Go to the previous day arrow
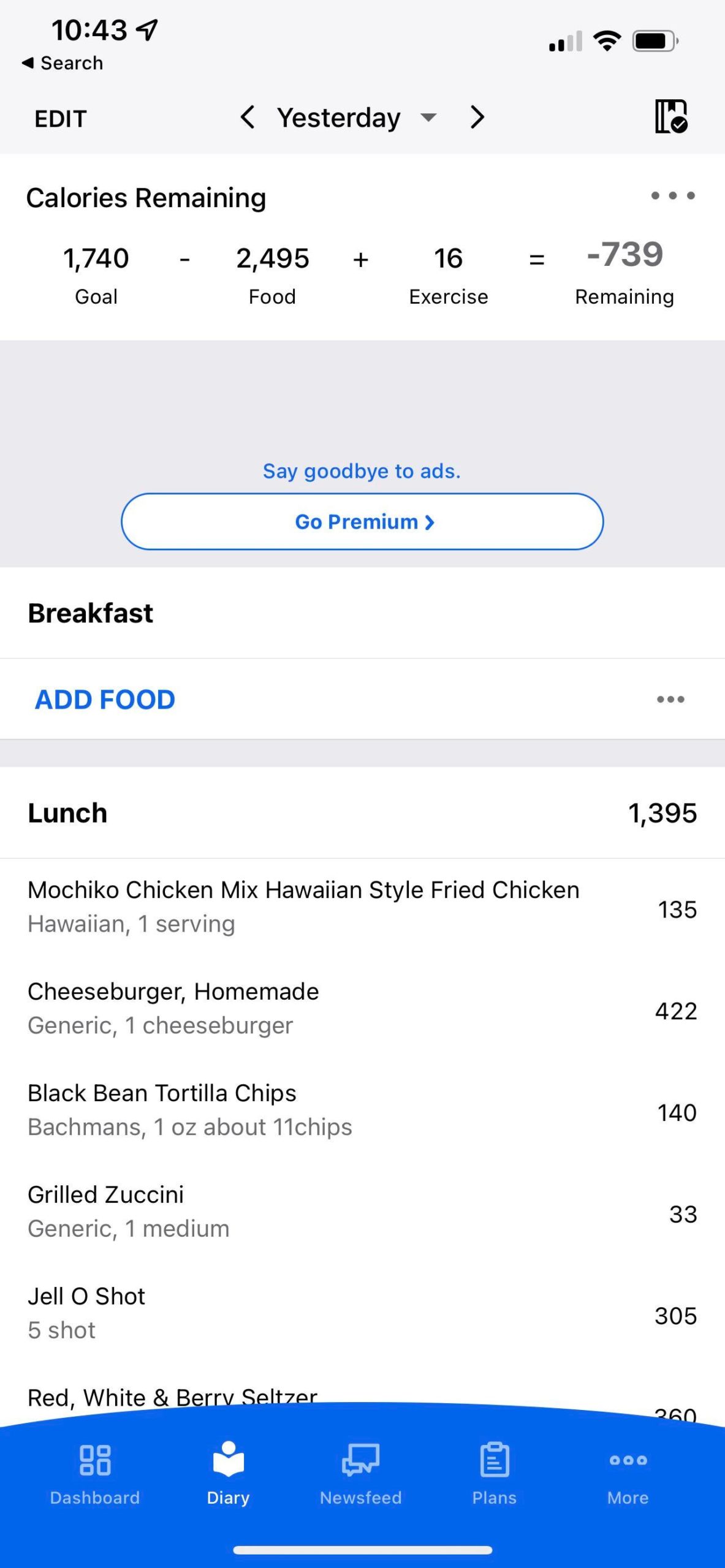Screen dimensions: 725x1568 [248, 117]
